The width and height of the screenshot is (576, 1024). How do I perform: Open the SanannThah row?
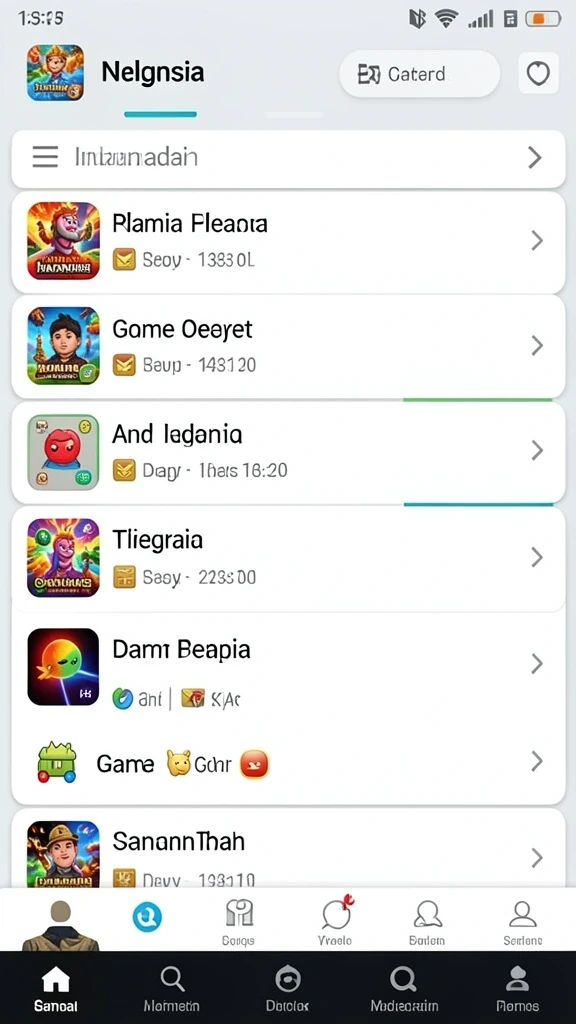tap(288, 849)
